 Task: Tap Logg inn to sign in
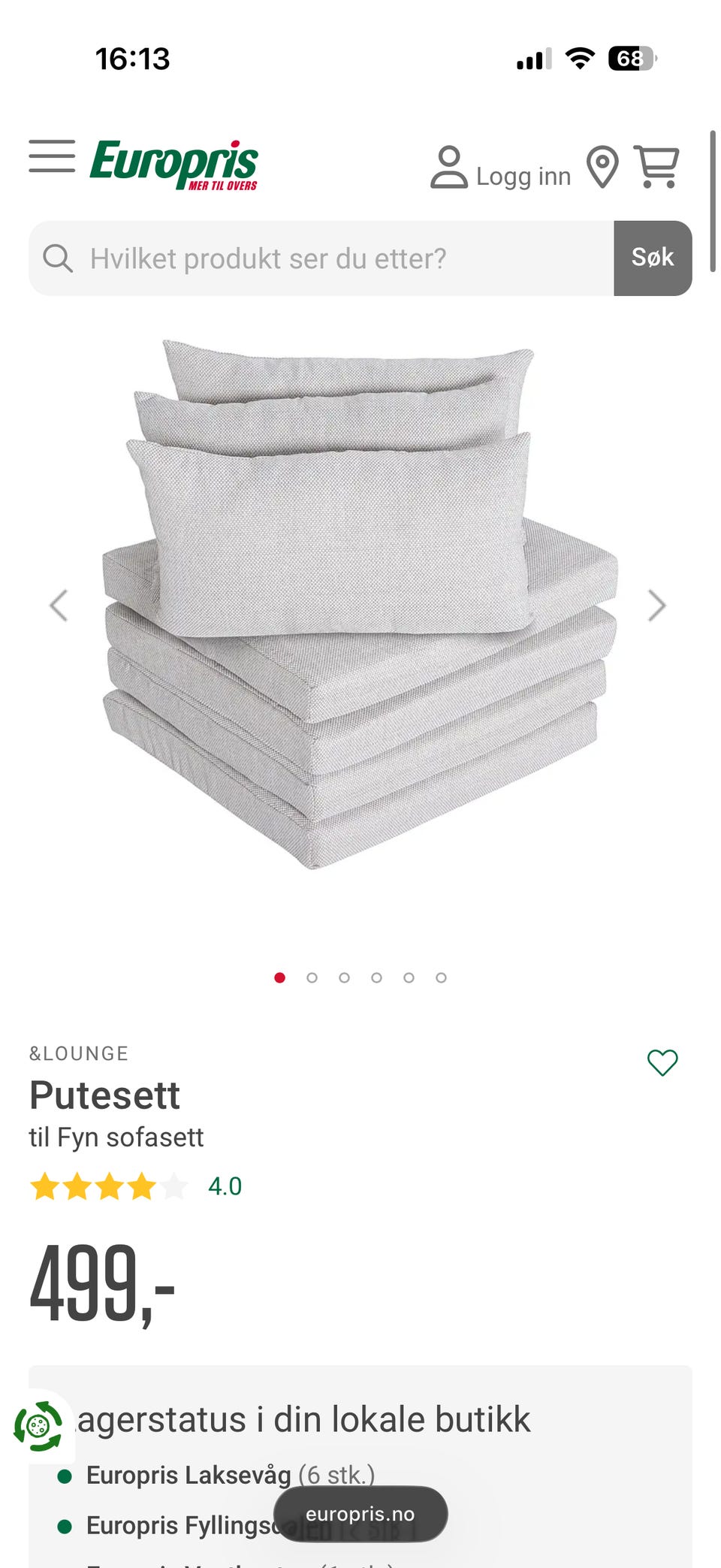(500, 167)
